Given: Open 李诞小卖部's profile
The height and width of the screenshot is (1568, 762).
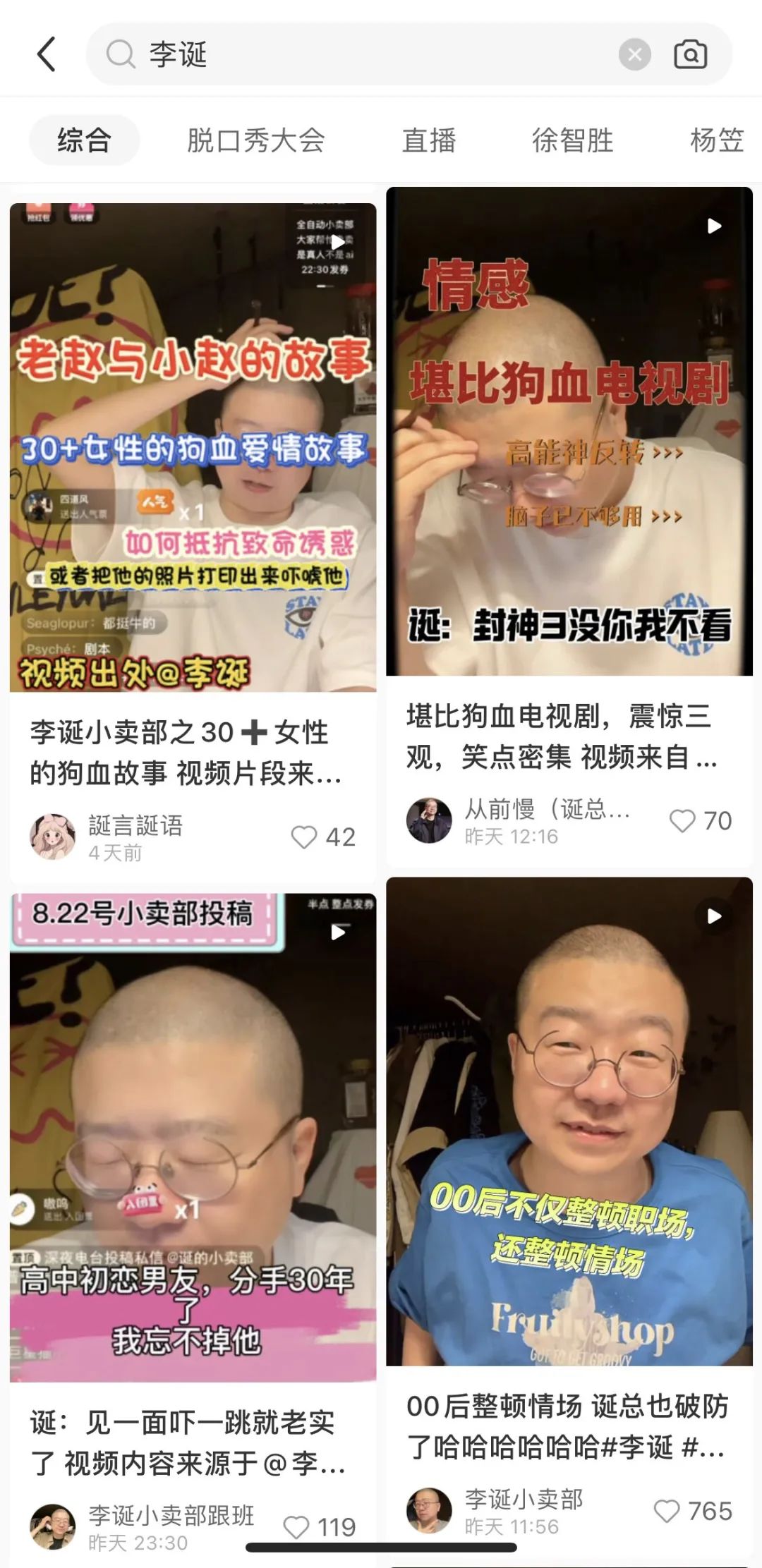Looking at the screenshot, I should [429, 1511].
